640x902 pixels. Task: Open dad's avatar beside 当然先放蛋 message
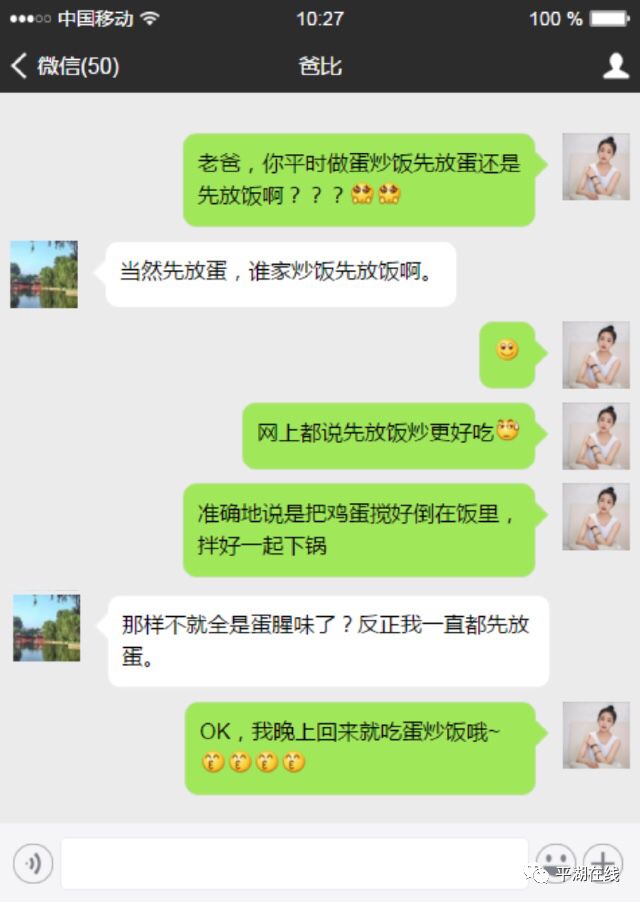pyautogui.click(x=44, y=274)
